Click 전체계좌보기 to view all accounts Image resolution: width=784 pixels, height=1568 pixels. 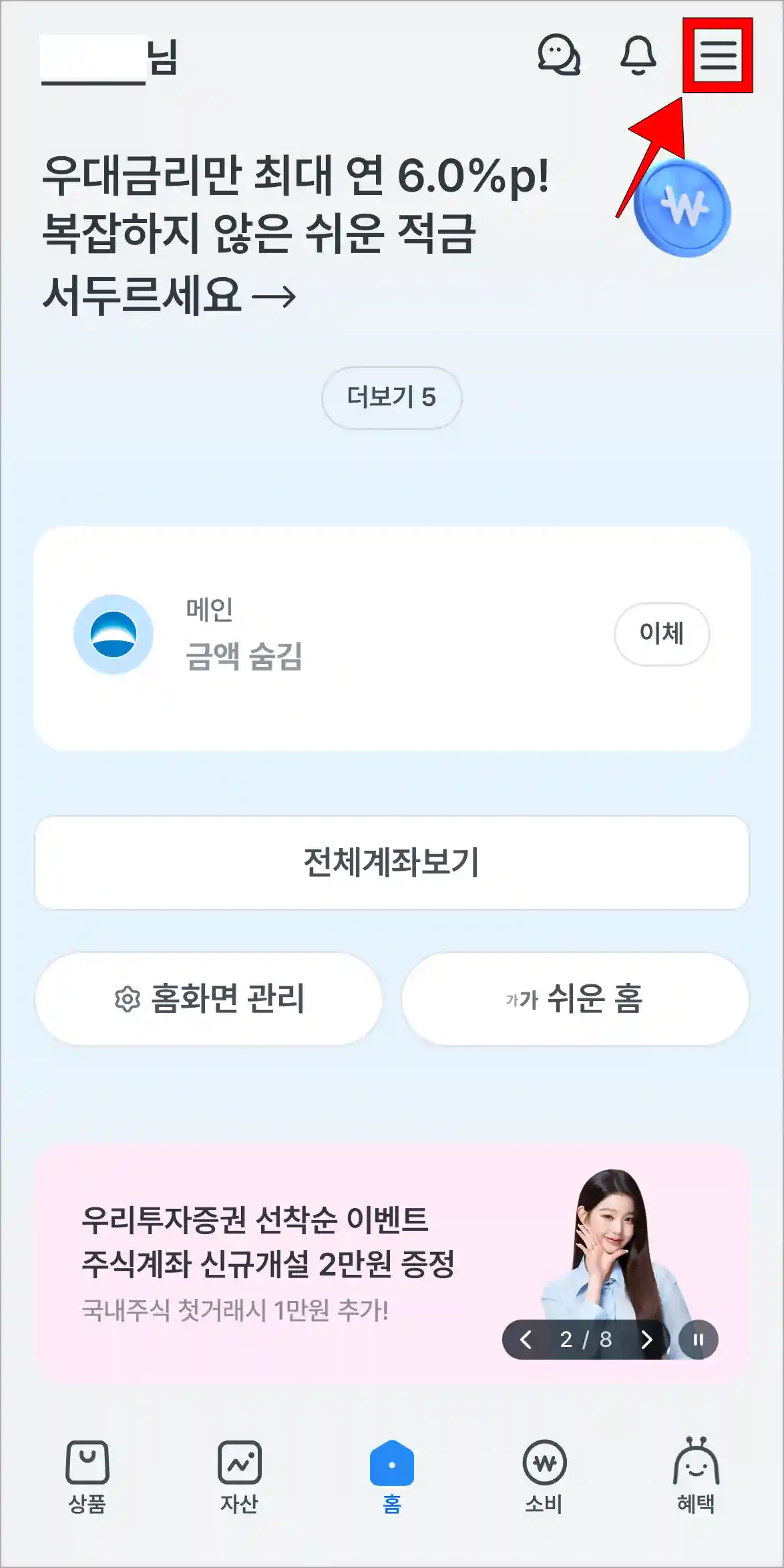click(x=392, y=862)
